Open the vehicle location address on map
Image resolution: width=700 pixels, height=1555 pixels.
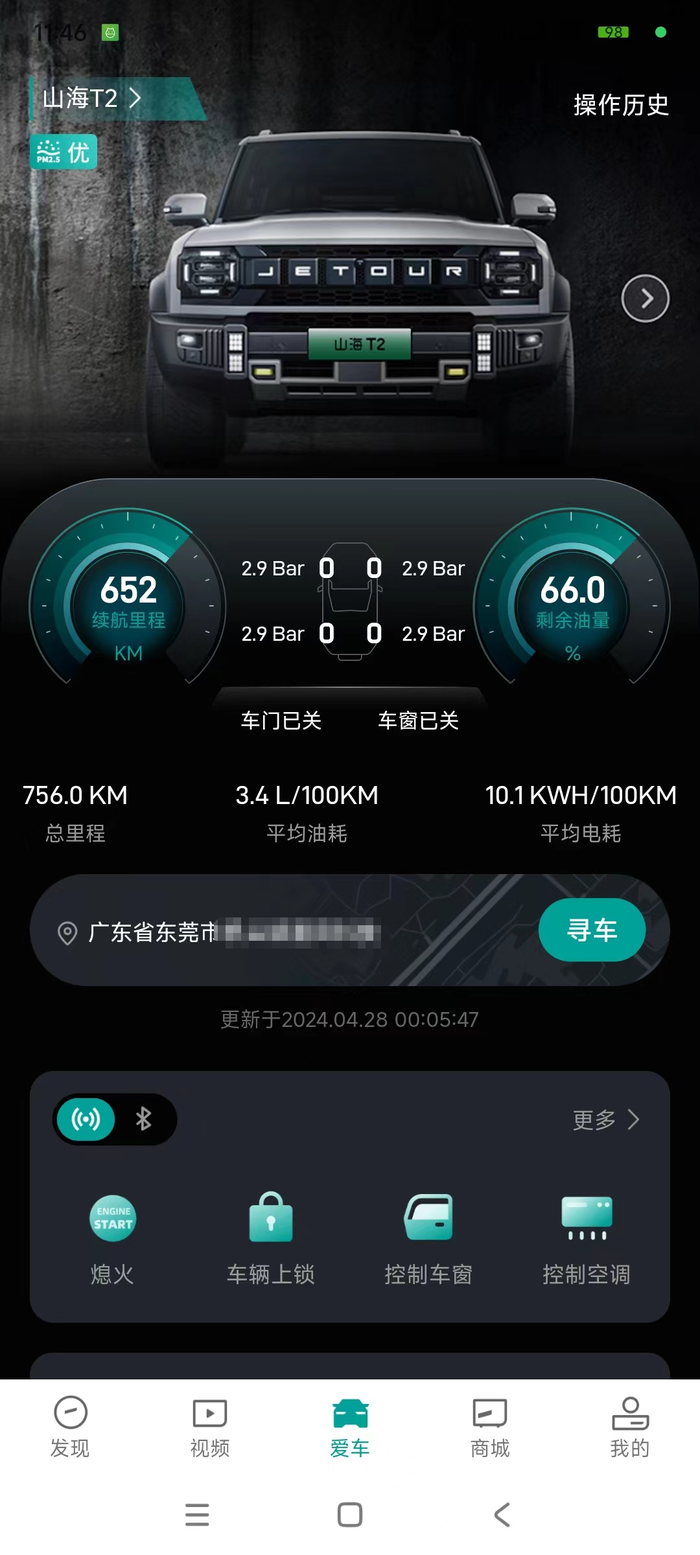coord(230,932)
